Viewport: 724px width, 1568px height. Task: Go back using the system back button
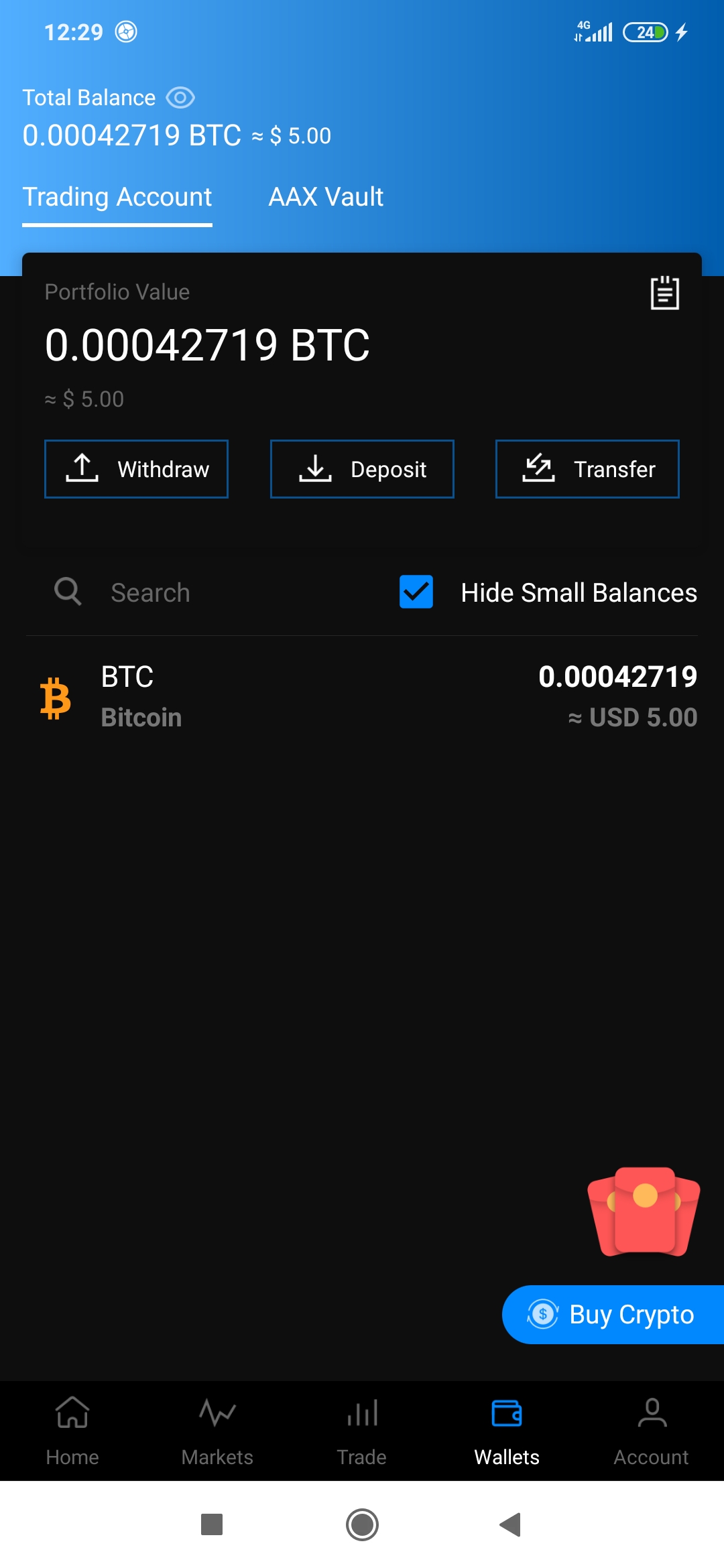511,1524
